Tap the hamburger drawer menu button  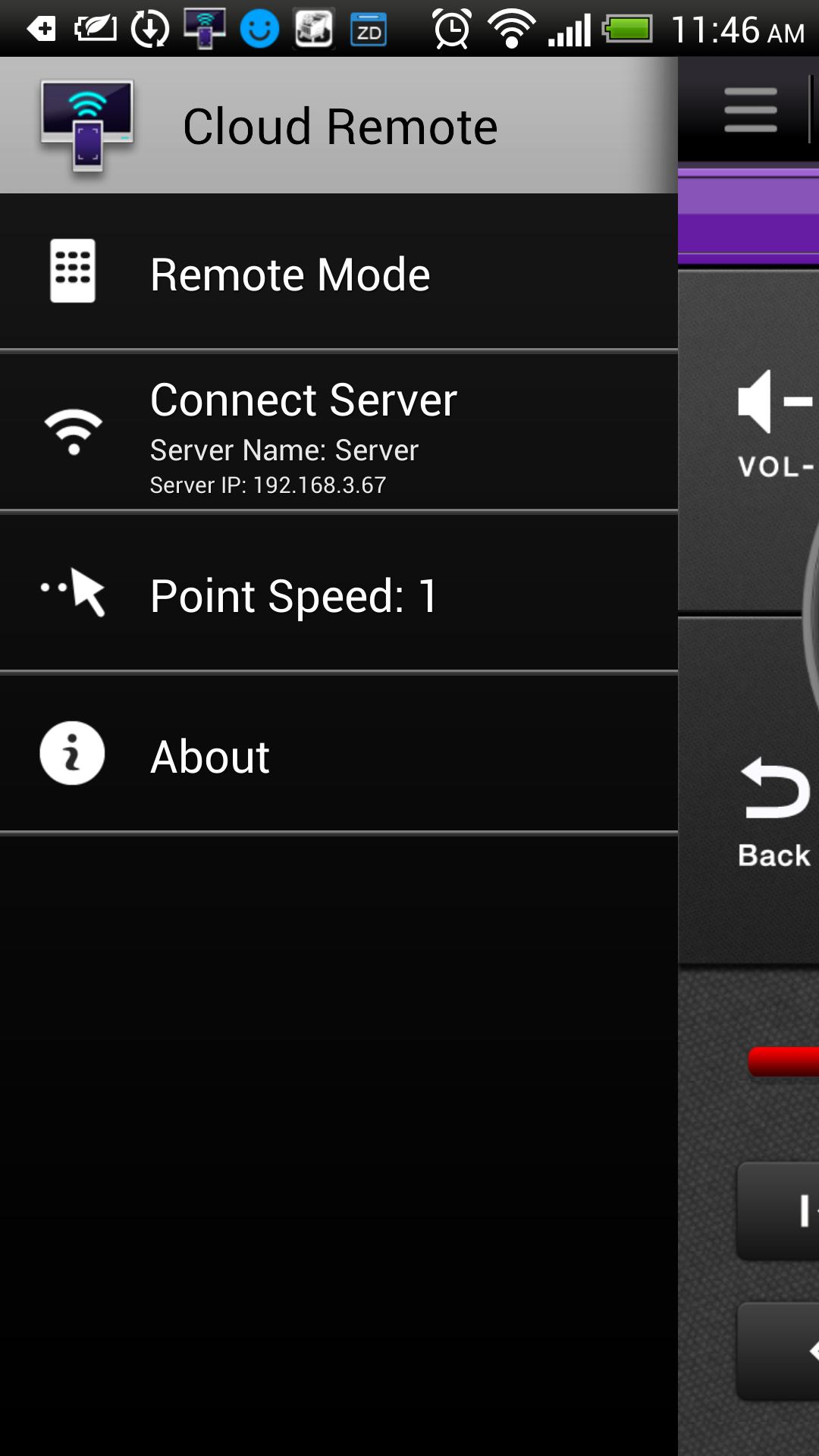pyautogui.click(x=750, y=110)
